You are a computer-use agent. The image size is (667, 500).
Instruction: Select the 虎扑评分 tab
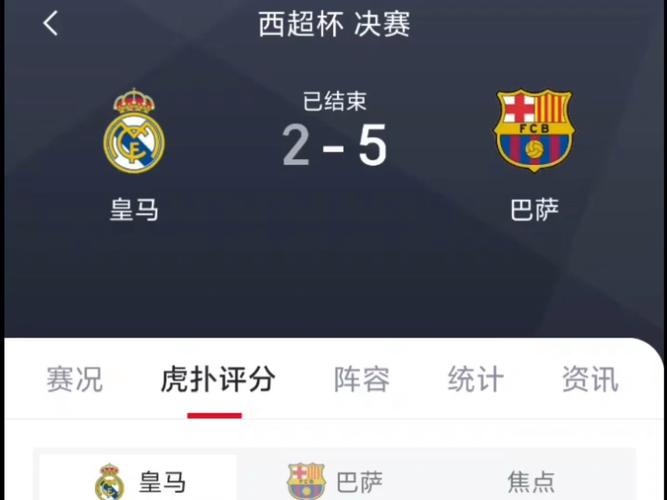click(217, 379)
